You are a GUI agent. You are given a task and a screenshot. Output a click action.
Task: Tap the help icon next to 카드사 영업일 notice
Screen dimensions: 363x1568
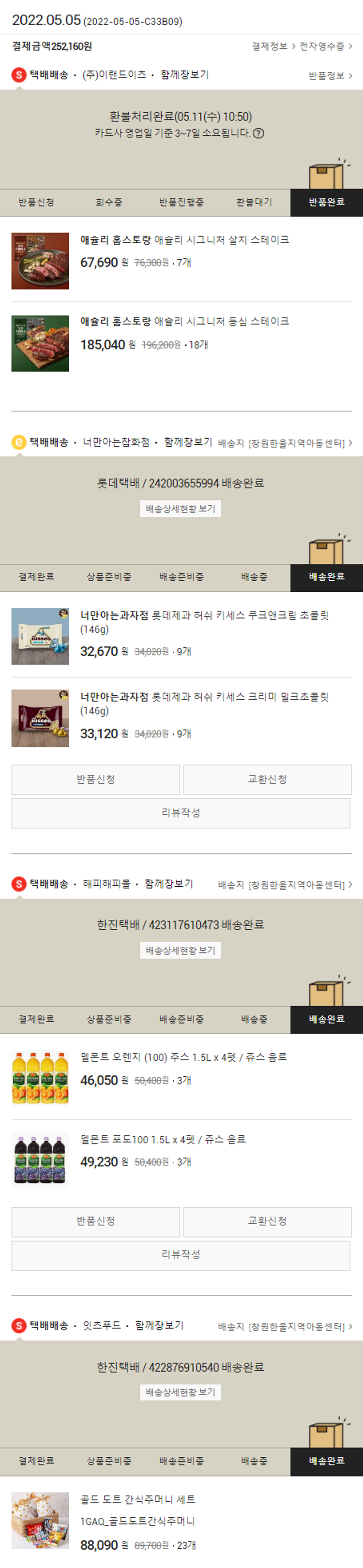259,133
